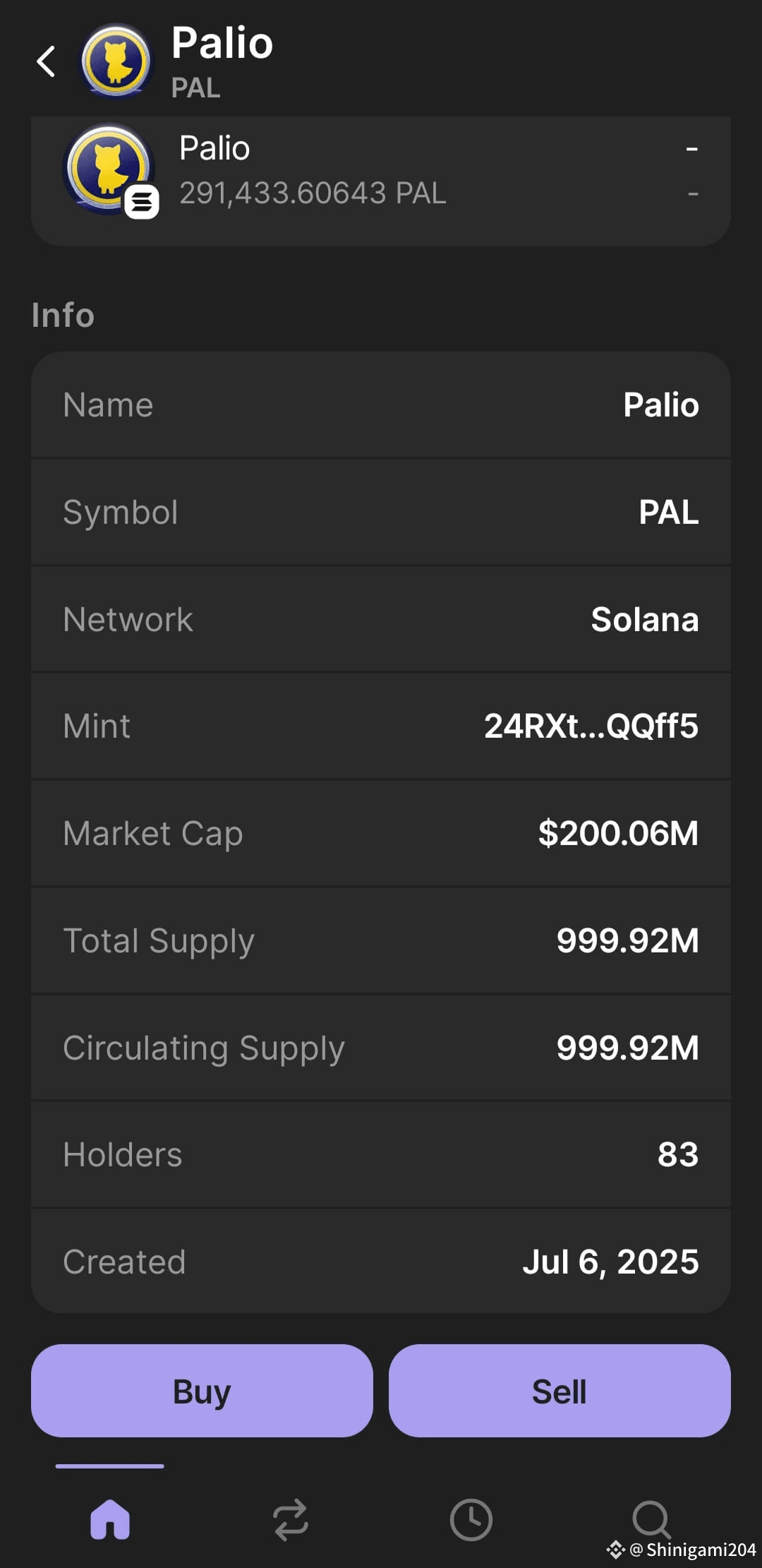762x1568 pixels.
Task: Select the Circulating Supply row
Action: click(381, 1048)
